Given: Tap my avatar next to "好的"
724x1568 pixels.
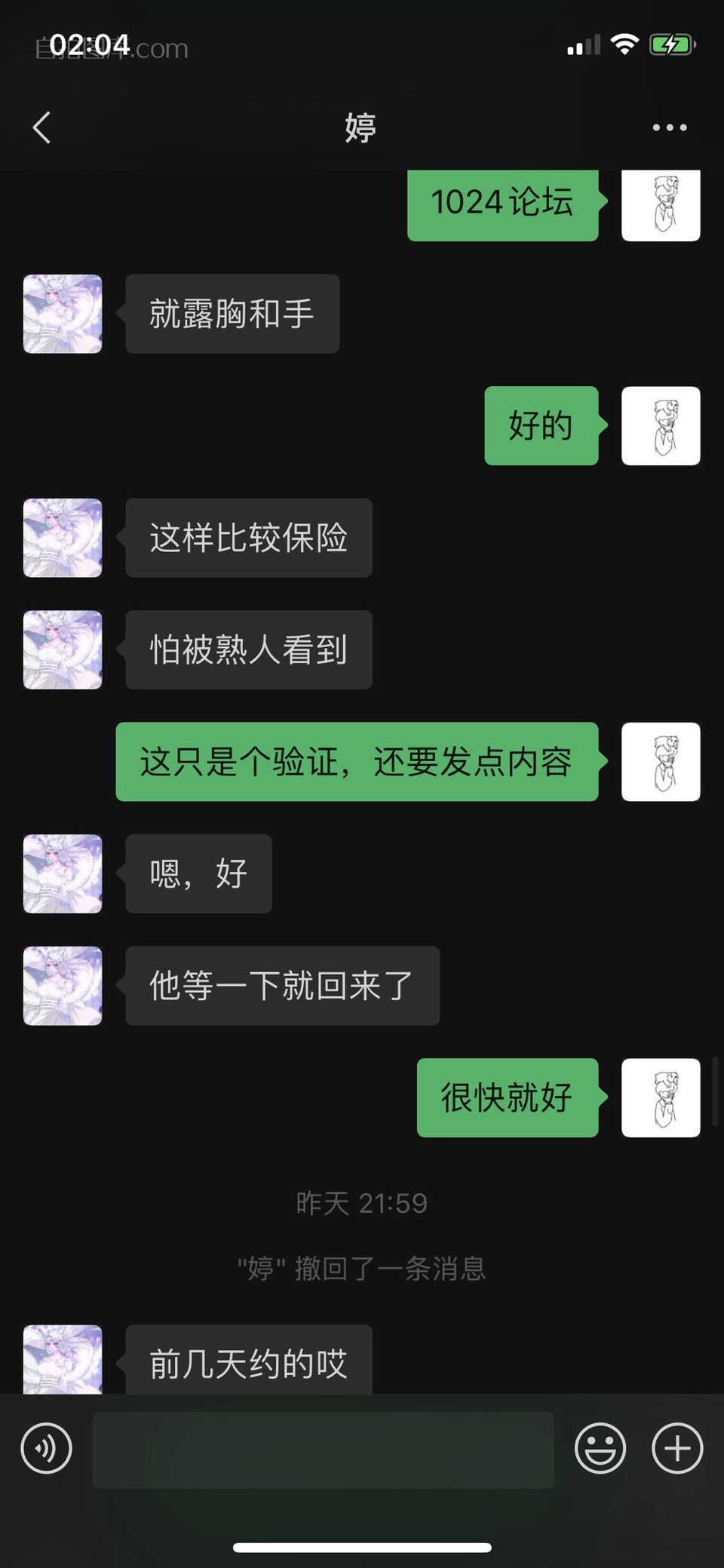Looking at the screenshot, I should 661,426.
